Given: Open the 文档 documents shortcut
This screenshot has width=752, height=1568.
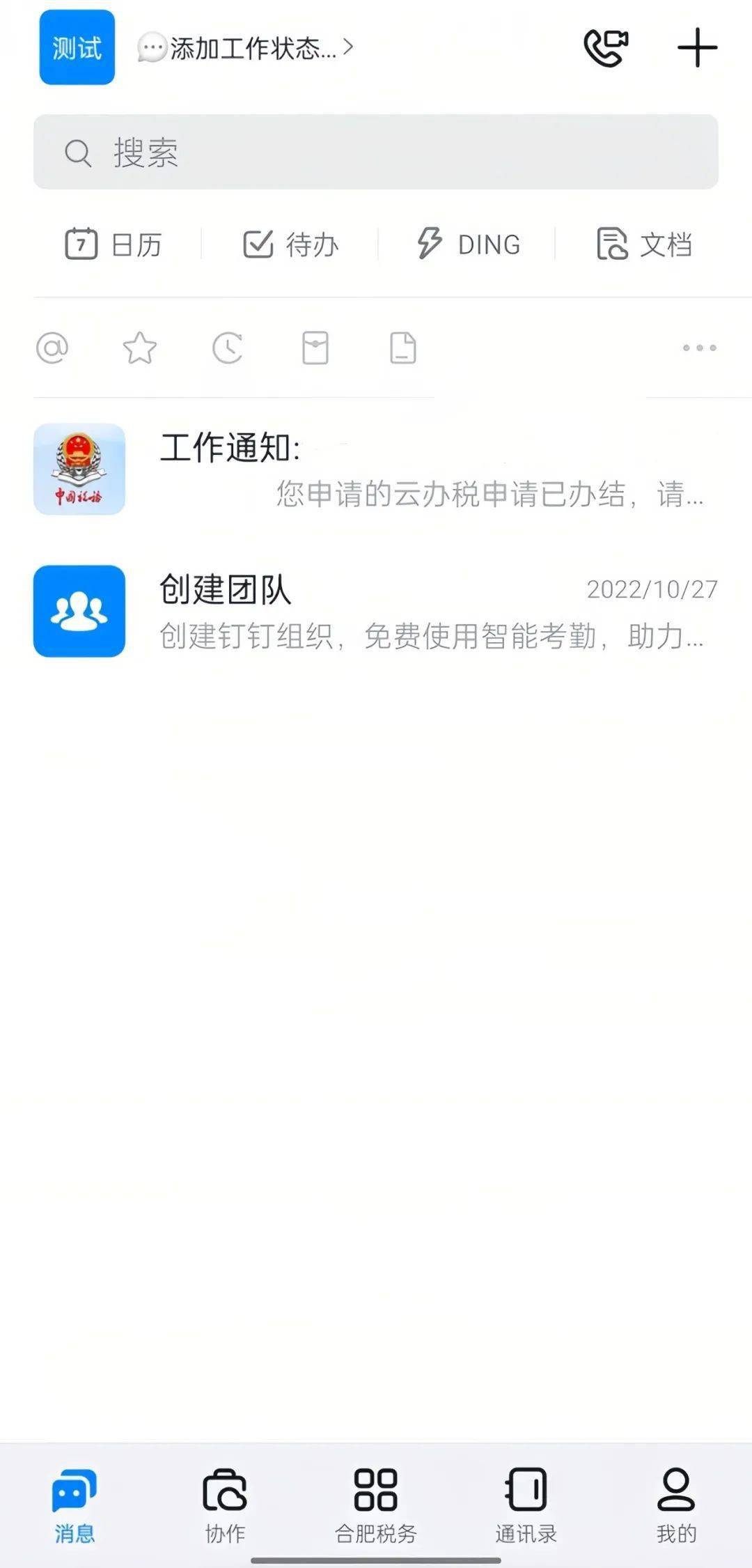Looking at the screenshot, I should pyautogui.click(x=646, y=244).
